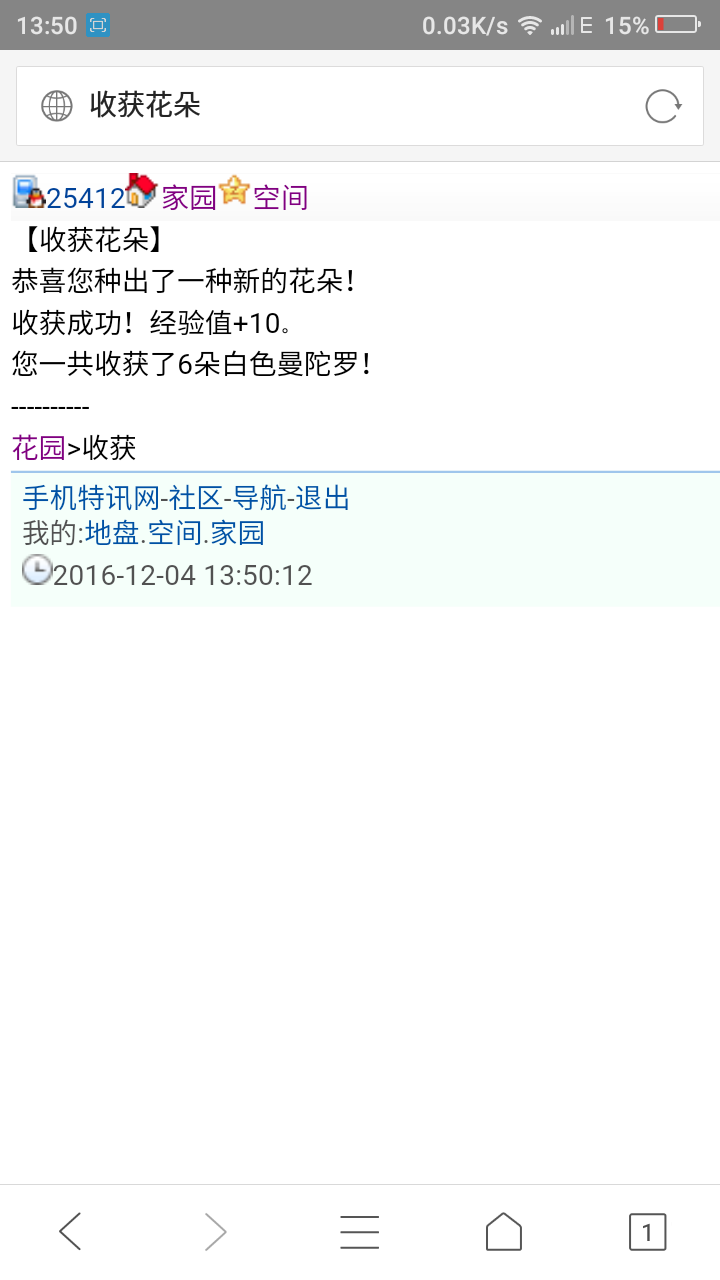This screenshot has height=1280, width=720.
Task: Open the 导航 footer link
Action: [259, 498]
